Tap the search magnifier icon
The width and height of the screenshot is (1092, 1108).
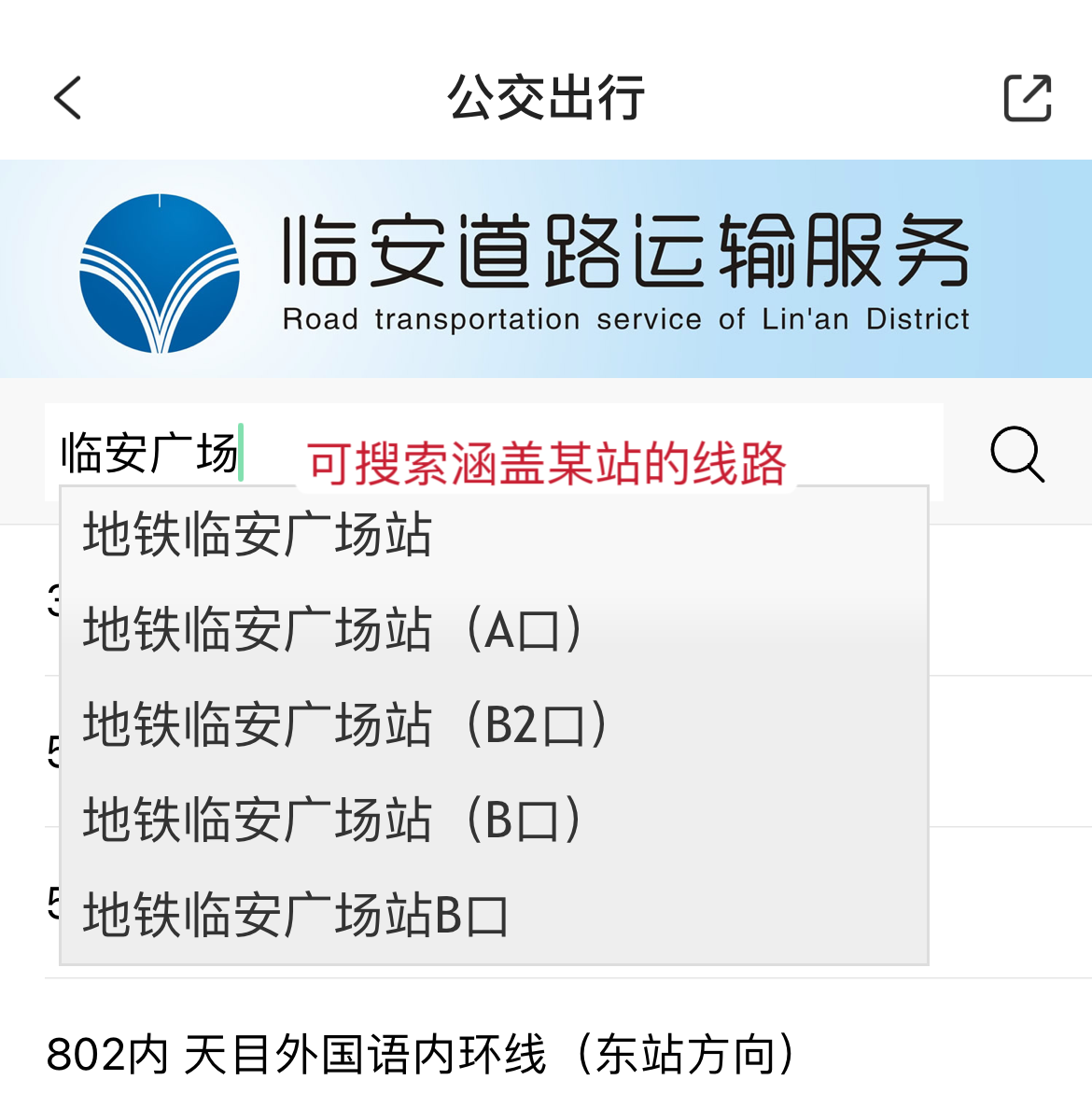coord(1016,454)
